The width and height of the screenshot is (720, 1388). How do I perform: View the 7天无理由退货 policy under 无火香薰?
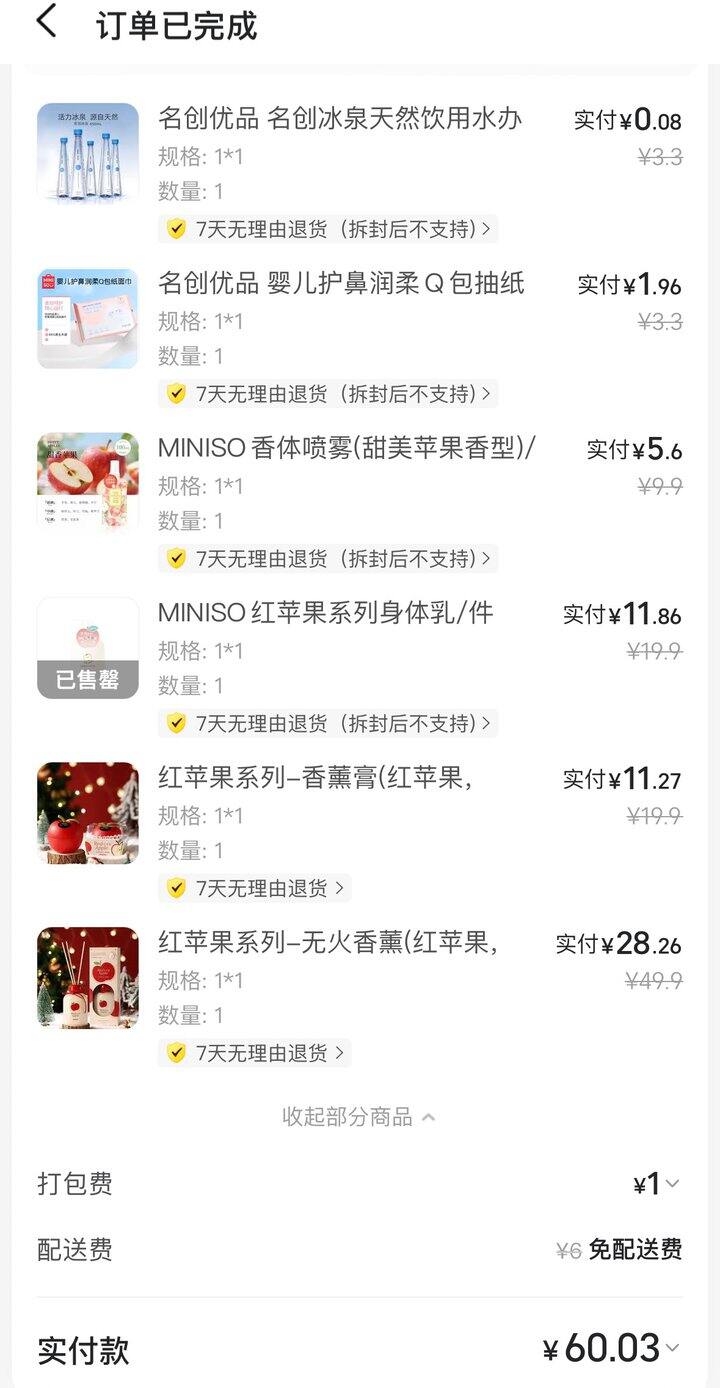point(255,1053)
